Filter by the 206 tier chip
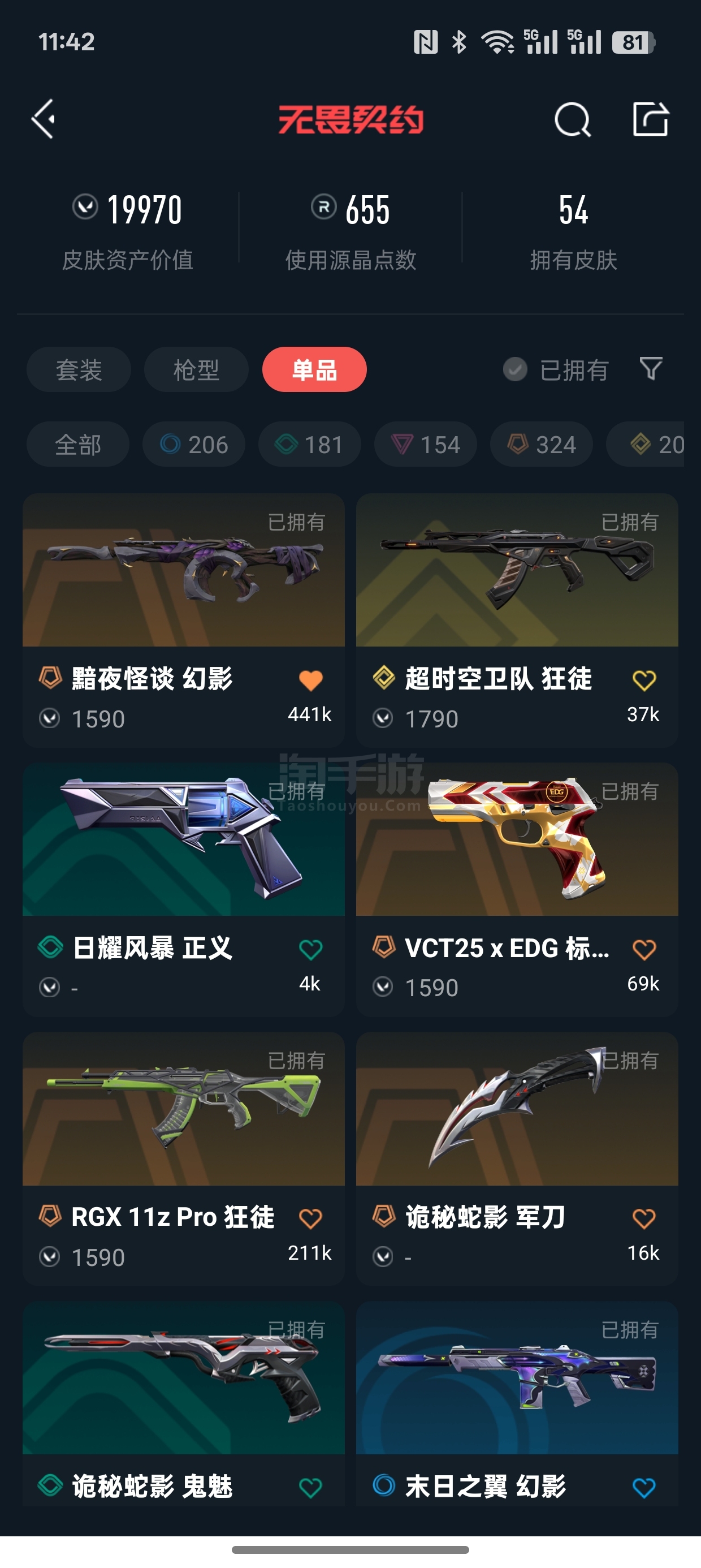The image size is (701, 1568). tap(194, 445)
